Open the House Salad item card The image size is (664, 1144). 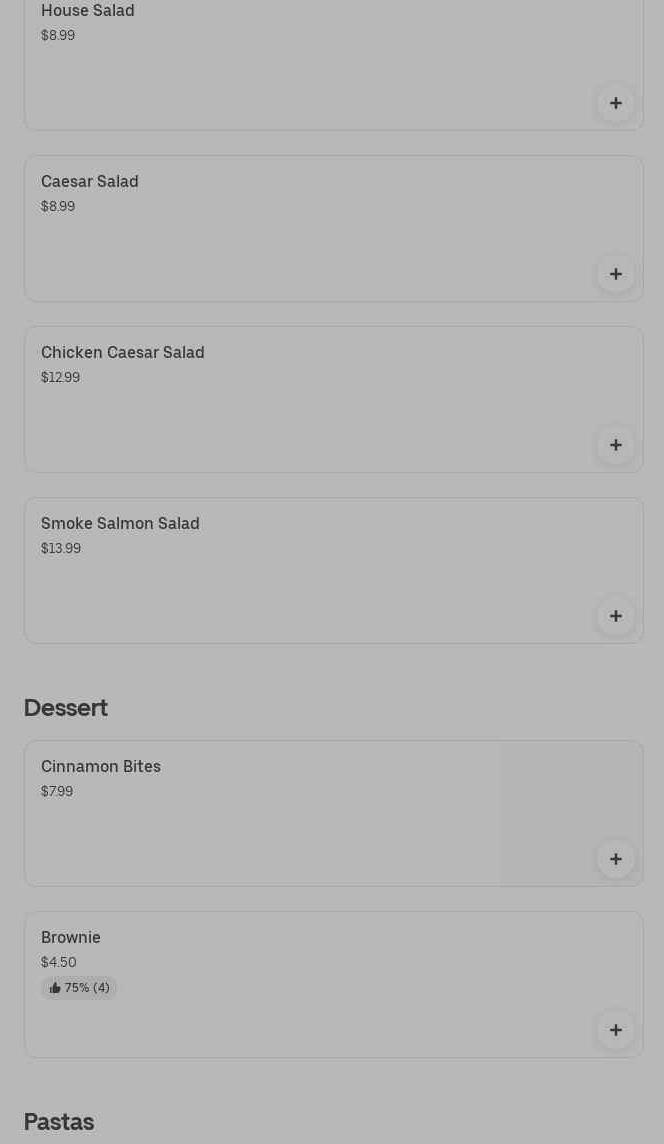tap(333, 65)
